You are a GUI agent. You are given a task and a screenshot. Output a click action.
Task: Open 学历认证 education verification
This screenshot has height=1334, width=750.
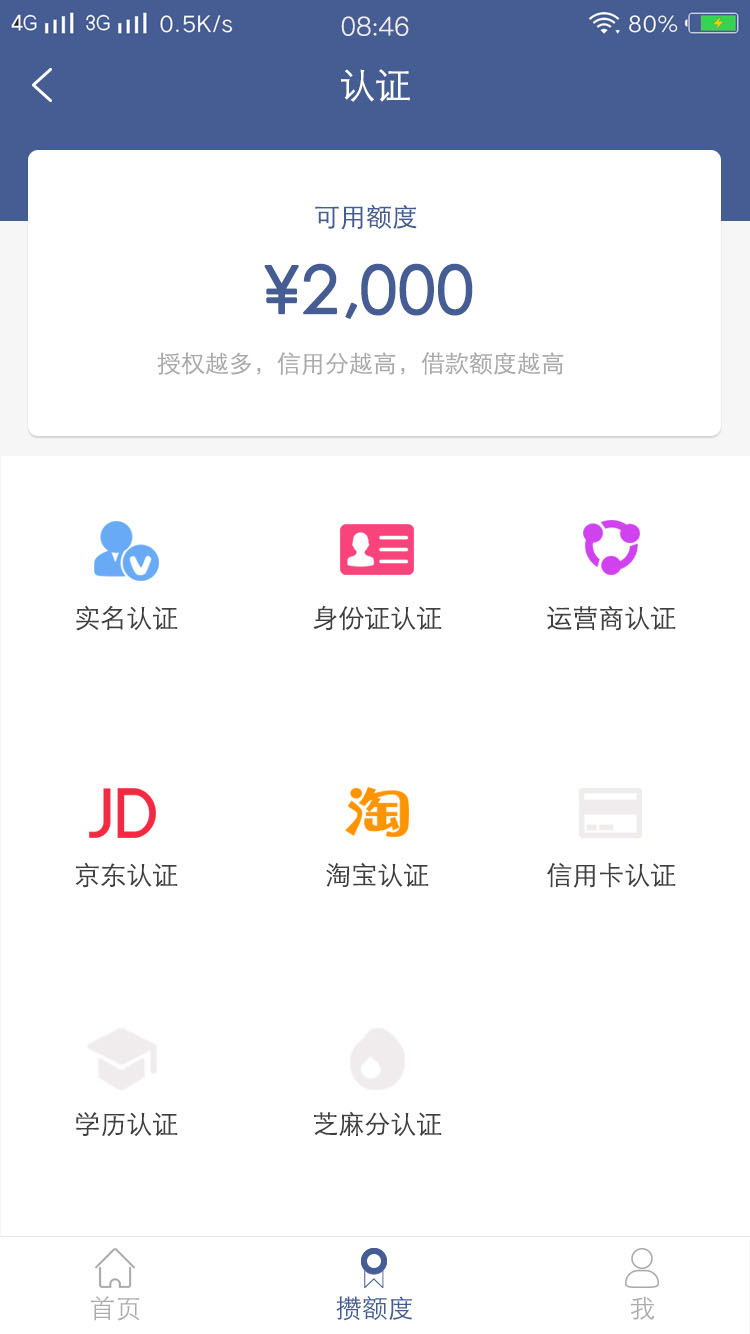click(x=126, y=1083)
